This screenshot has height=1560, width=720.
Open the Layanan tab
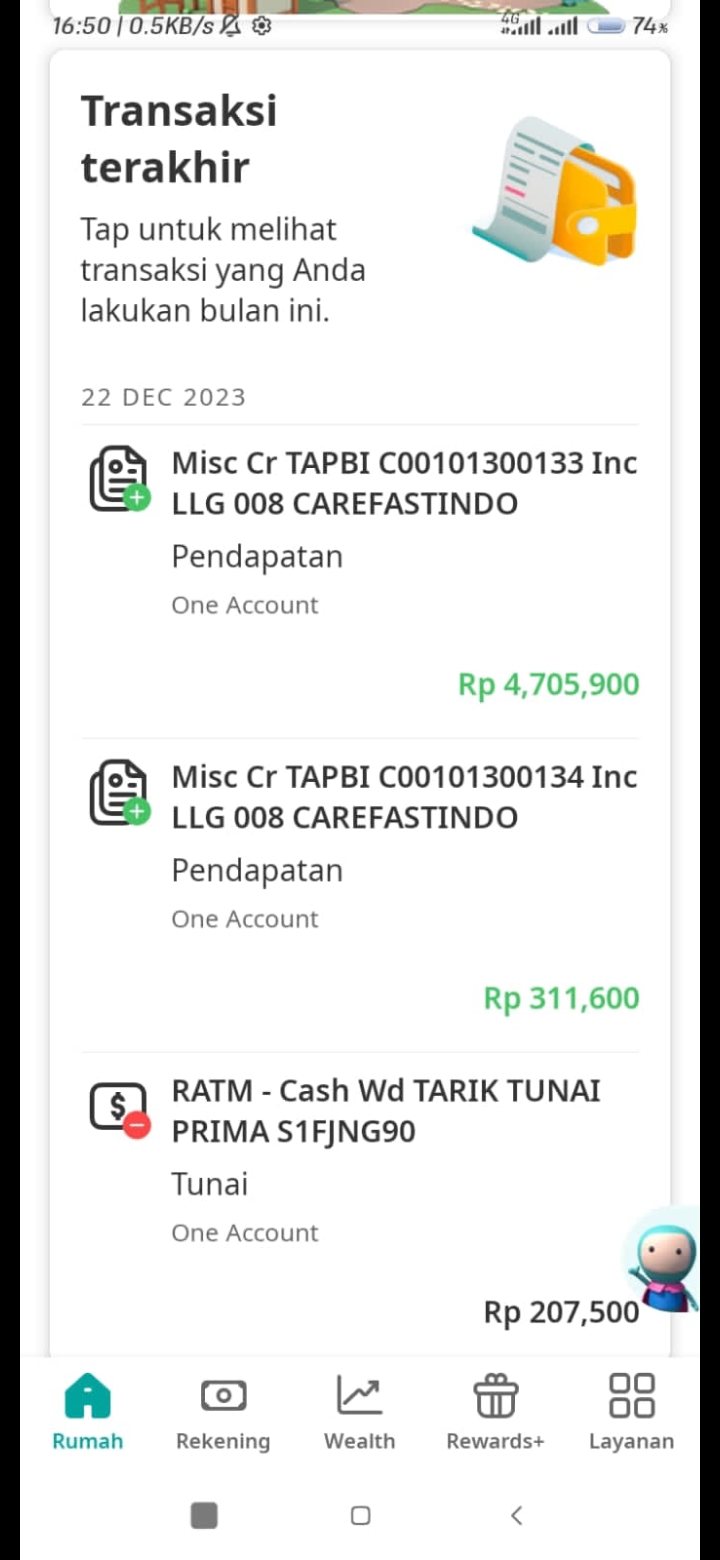click(x=631, y=1412)
